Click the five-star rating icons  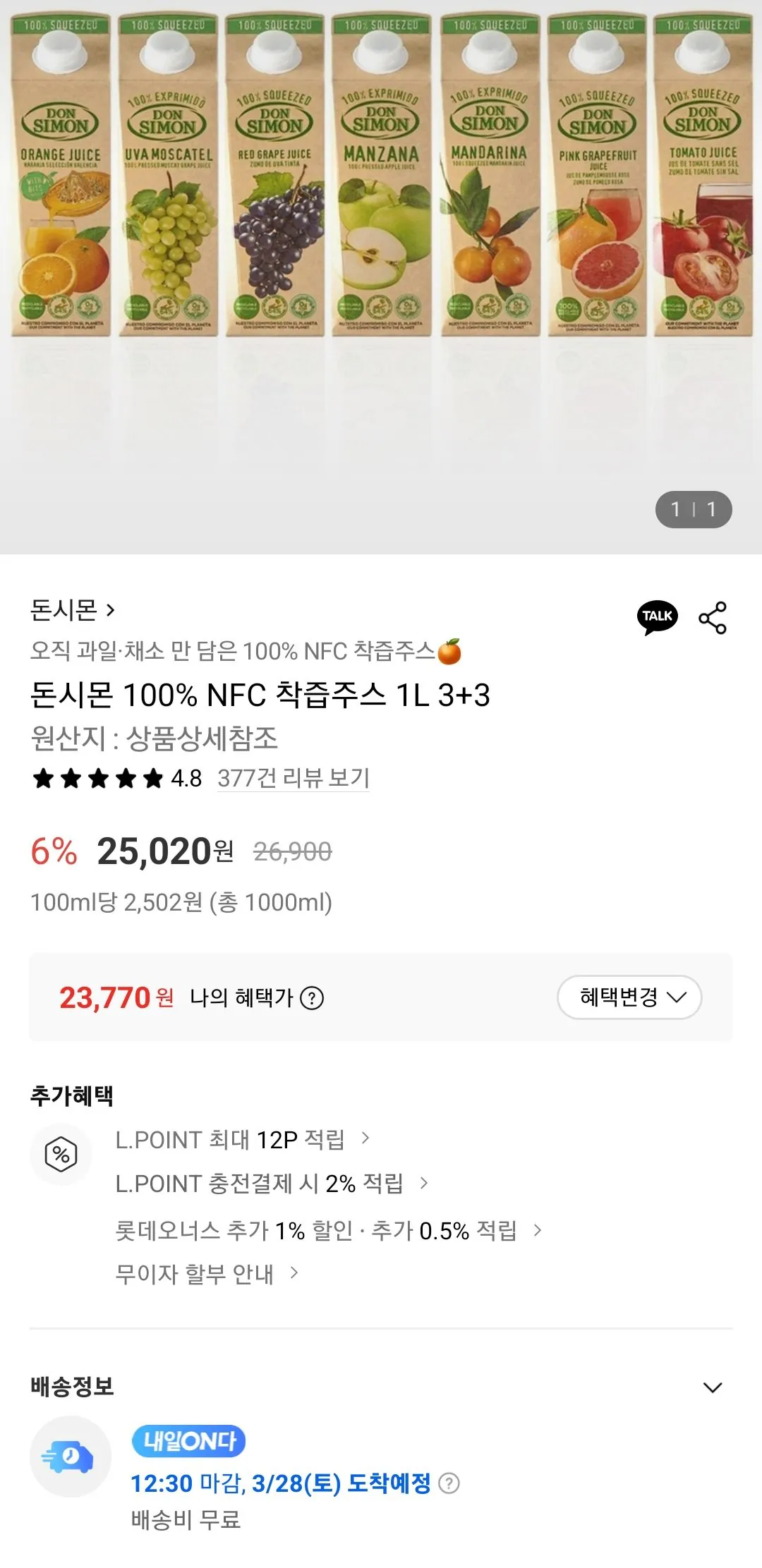pyautogui.click(x=95, y=779)
